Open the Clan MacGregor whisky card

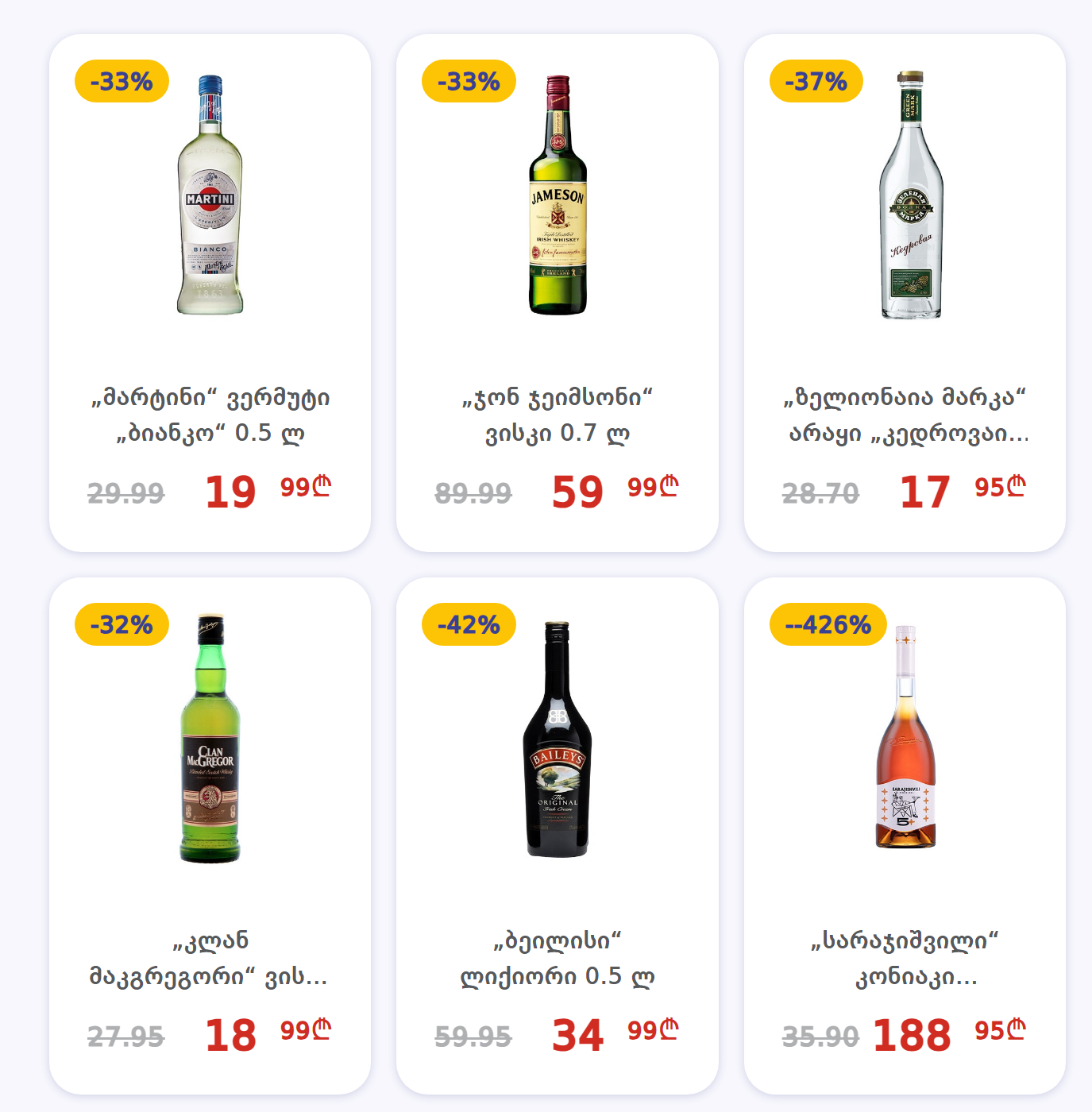210,836
